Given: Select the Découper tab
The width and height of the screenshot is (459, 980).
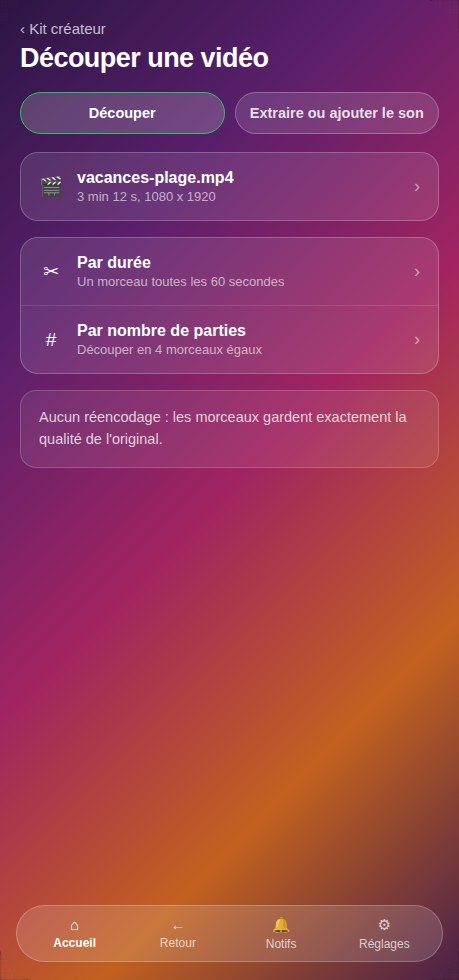Looking at the screenshot, I should (122, 113).
